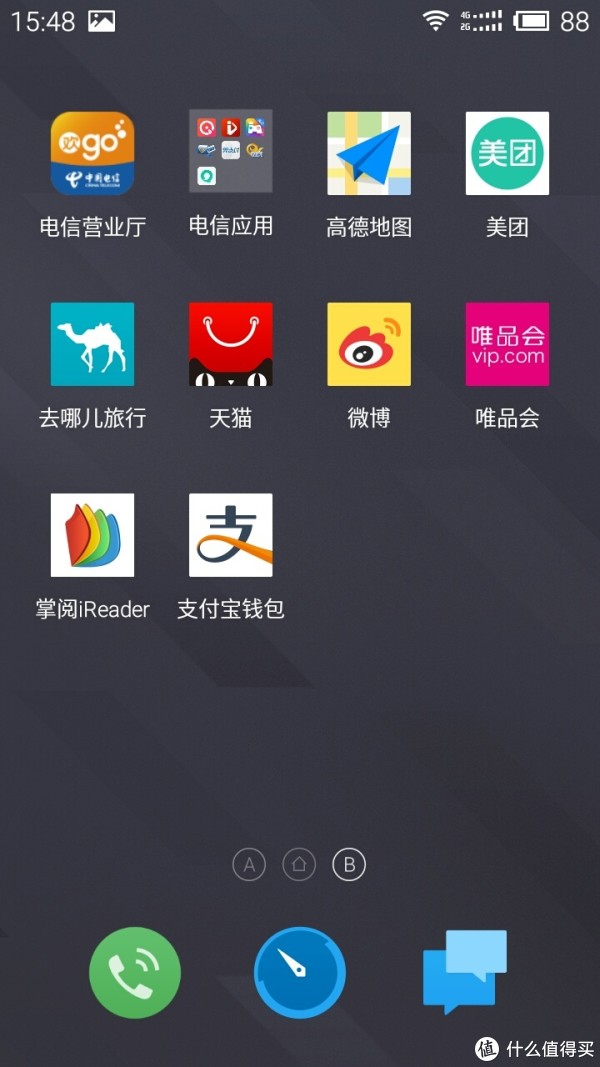This screenshot has height=1067, width=600.
Task: Select page B indicator
Action: 349,864
